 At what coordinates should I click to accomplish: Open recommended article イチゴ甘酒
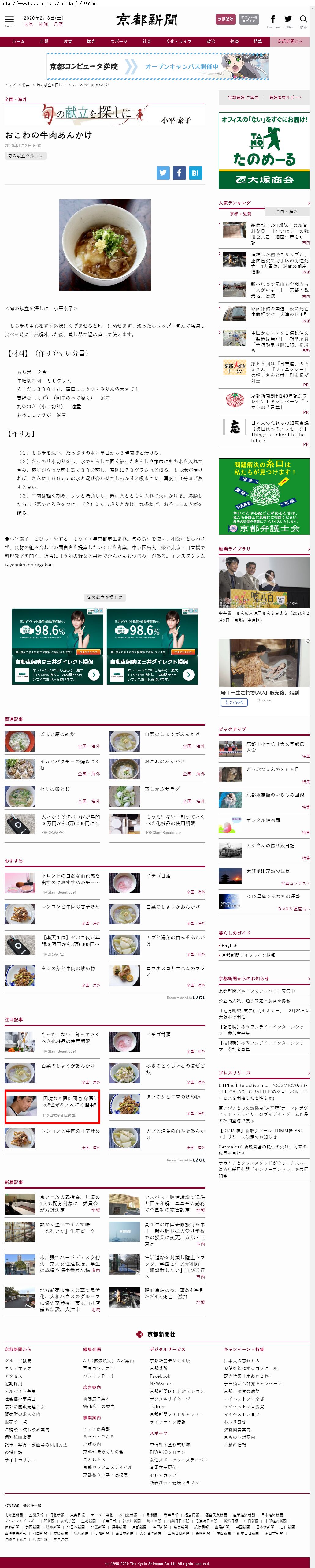(158, 875)
